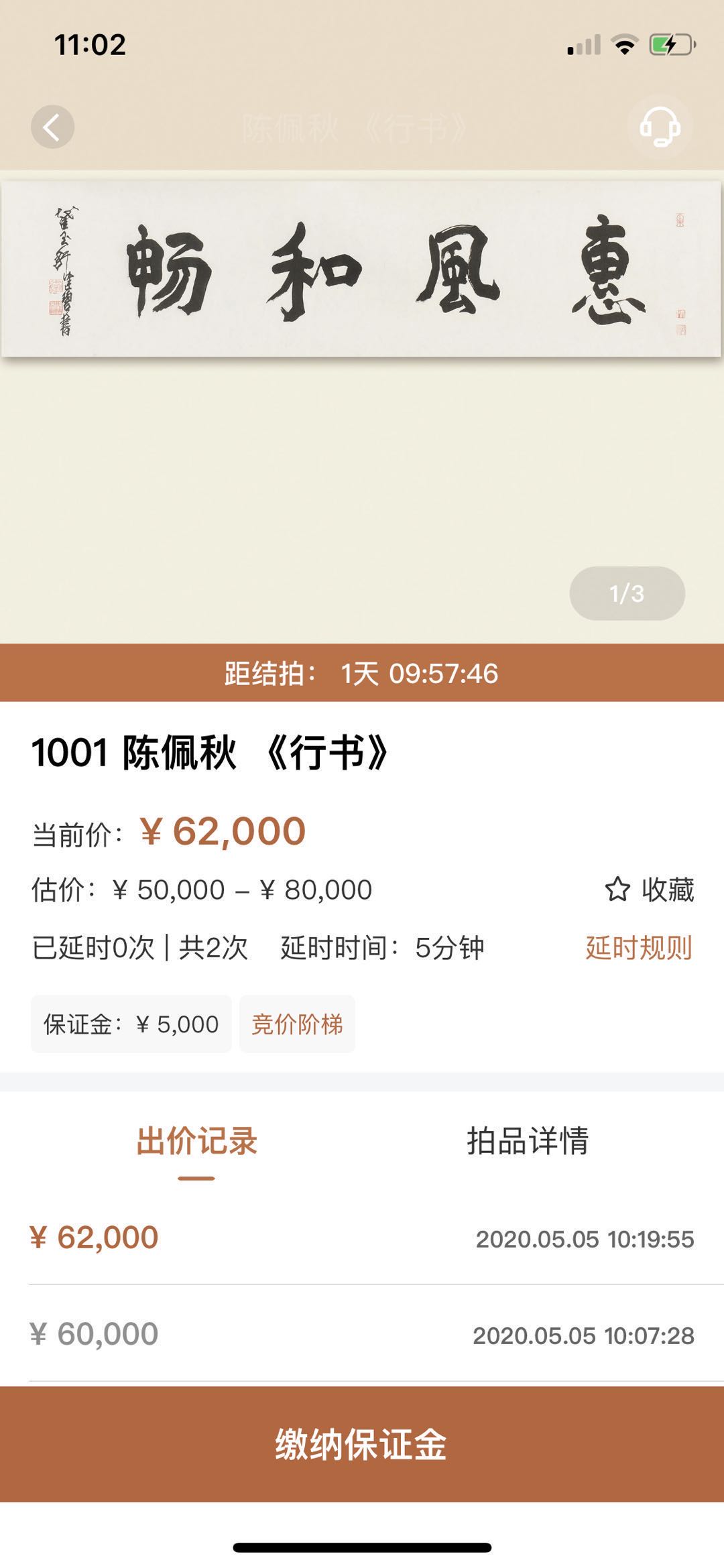The image size is (724, 1568).
Task: Open the calligraphy artwork image
Action: tap(361, 269)
